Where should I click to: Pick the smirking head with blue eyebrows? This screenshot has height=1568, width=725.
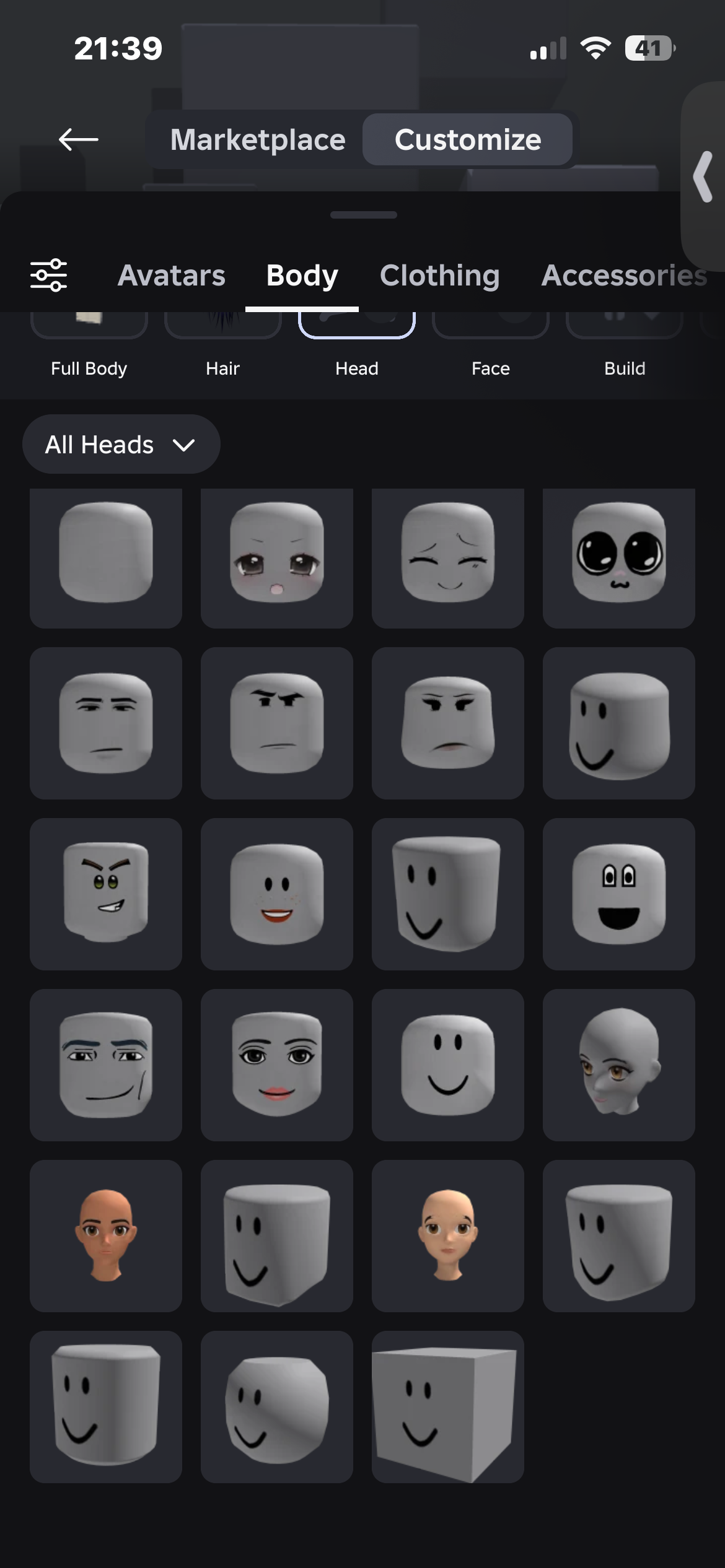pyautogui.click(x=106, y=1065)
